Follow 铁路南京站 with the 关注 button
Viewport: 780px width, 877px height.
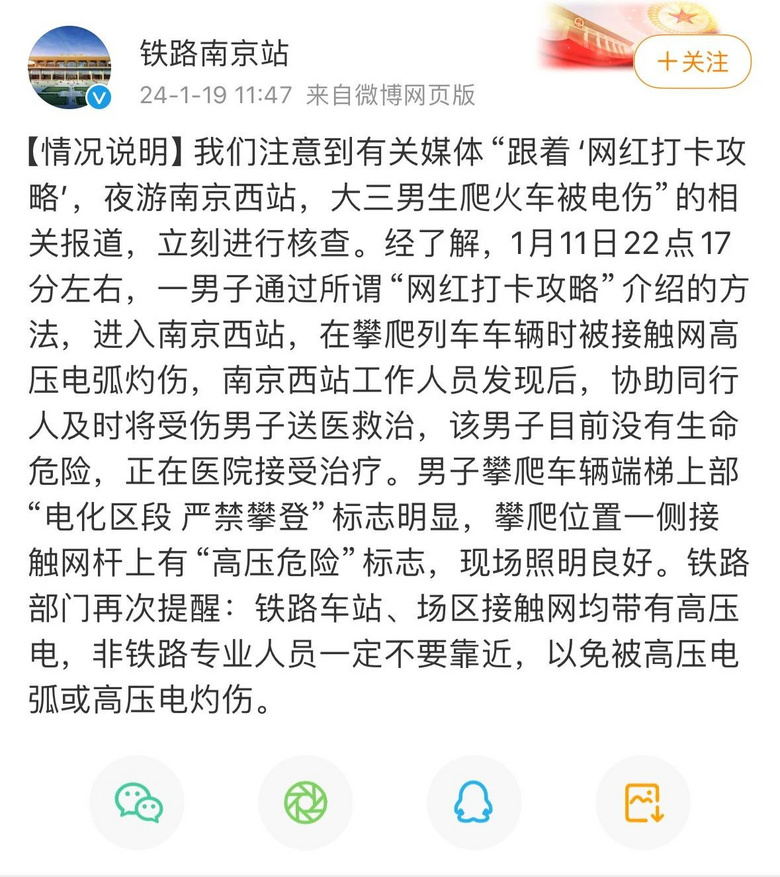point(692,62)
